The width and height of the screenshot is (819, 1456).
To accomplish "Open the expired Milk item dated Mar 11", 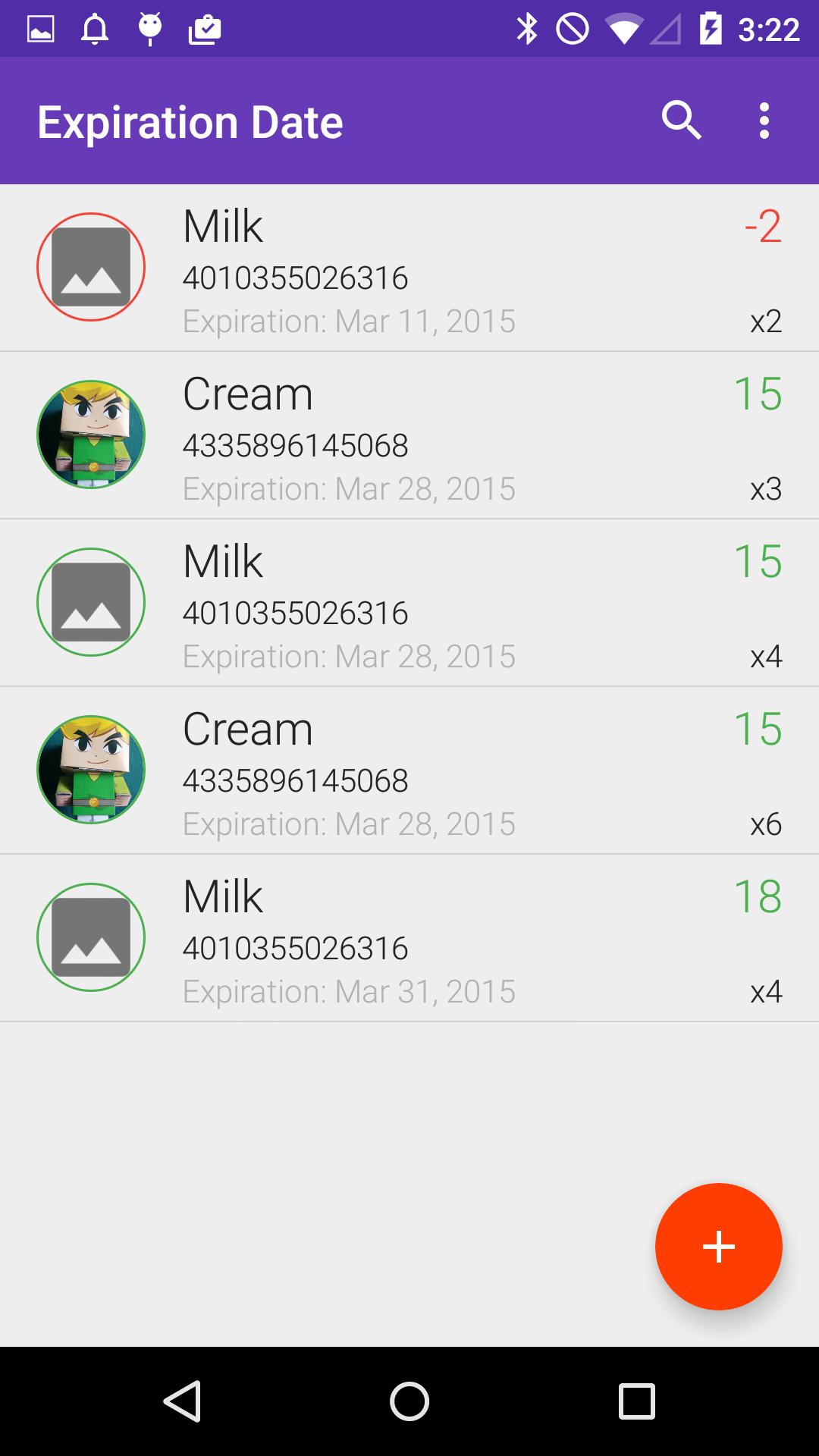I will click(409, 268).
